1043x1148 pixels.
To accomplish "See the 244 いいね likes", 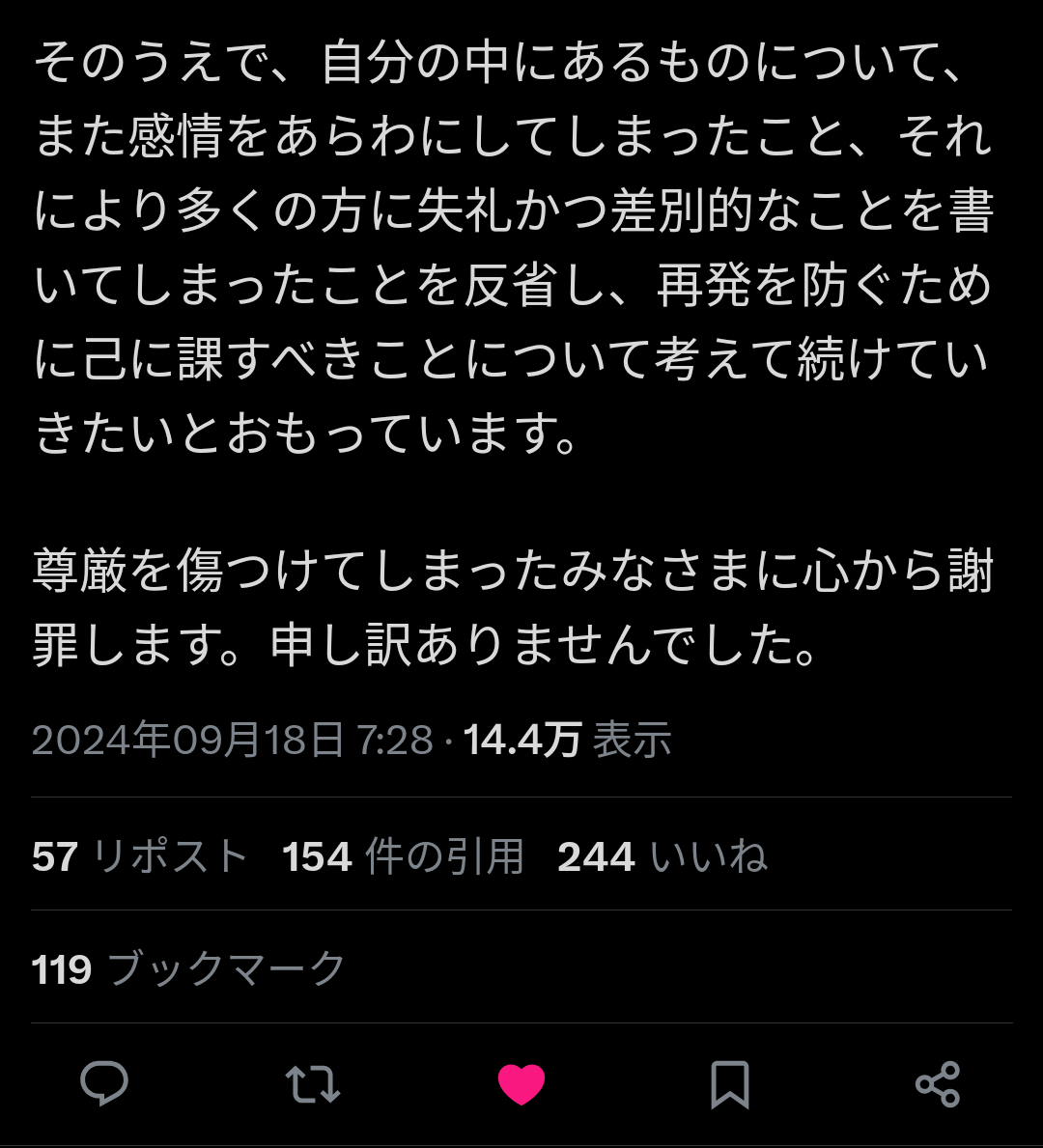I will click(x=662, y=856).
